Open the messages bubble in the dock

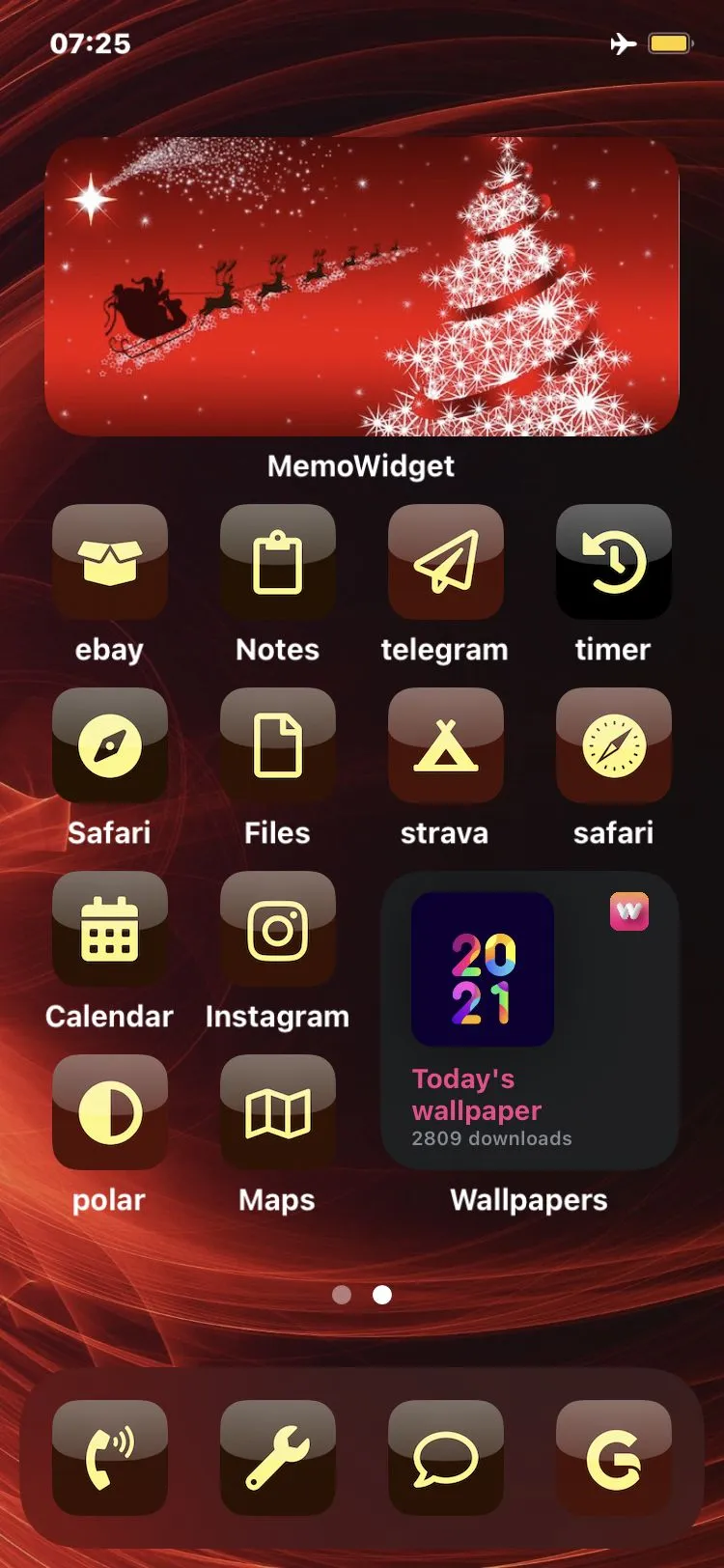point(445,1458)
